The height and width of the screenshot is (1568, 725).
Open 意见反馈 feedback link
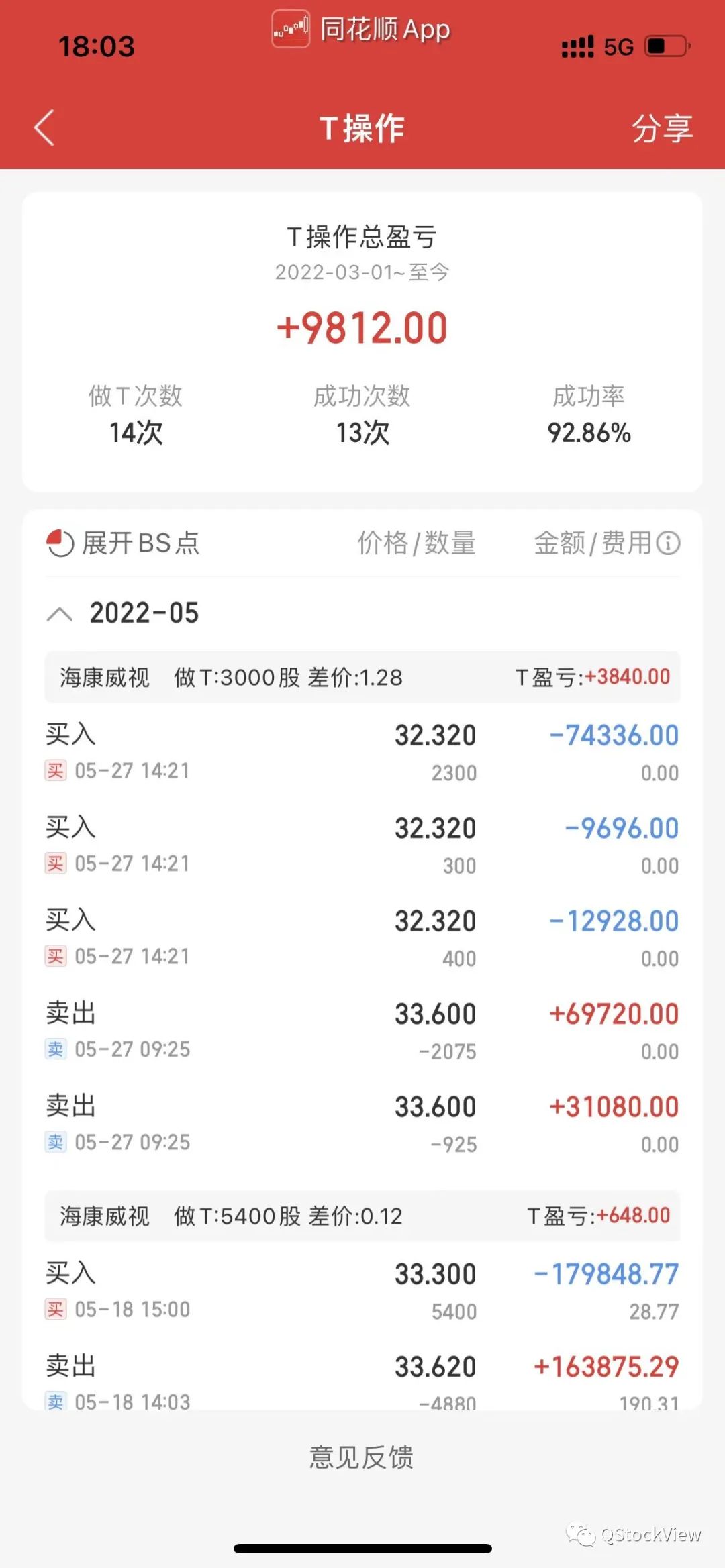[x=361, y=1457]
